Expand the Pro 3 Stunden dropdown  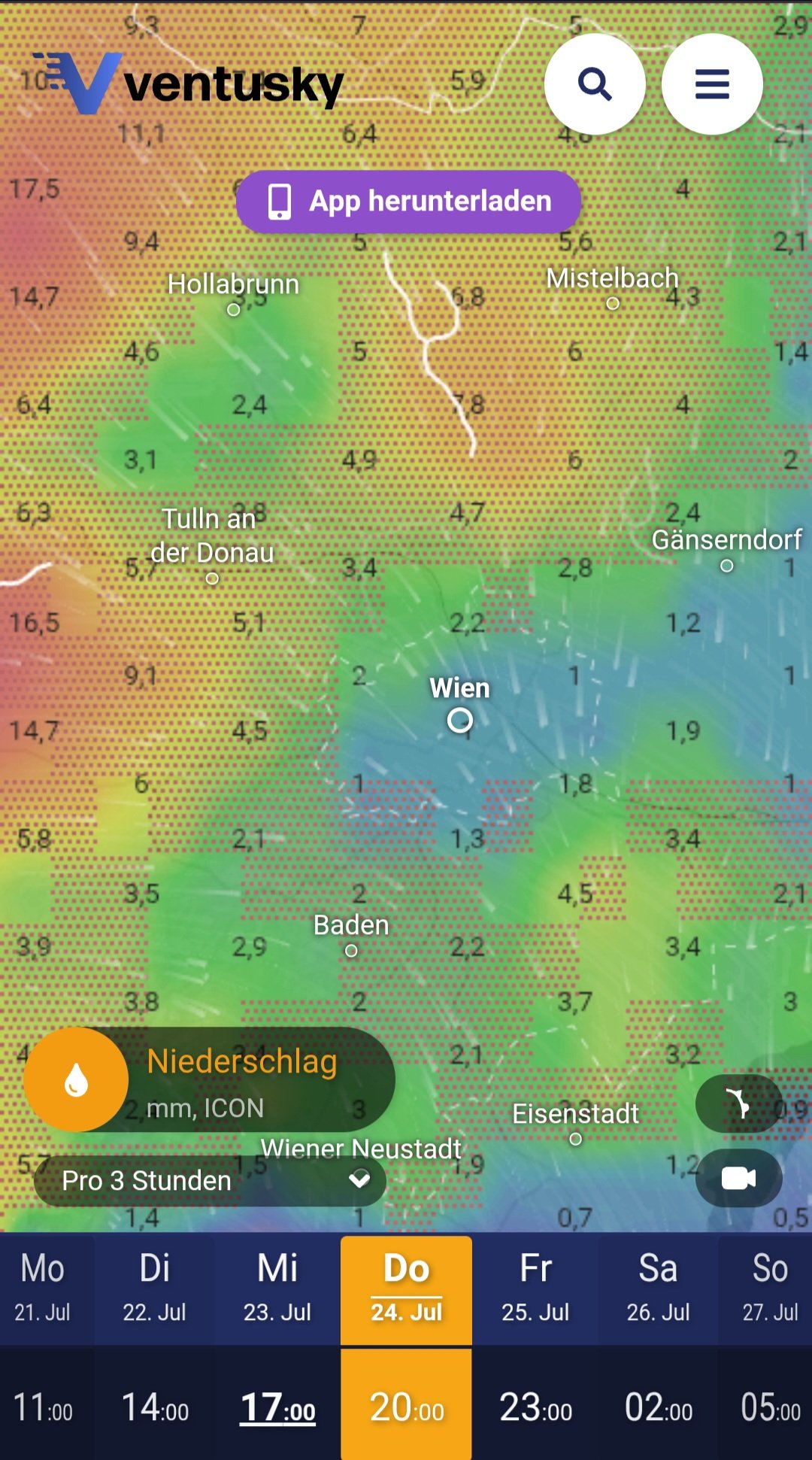210,1180
